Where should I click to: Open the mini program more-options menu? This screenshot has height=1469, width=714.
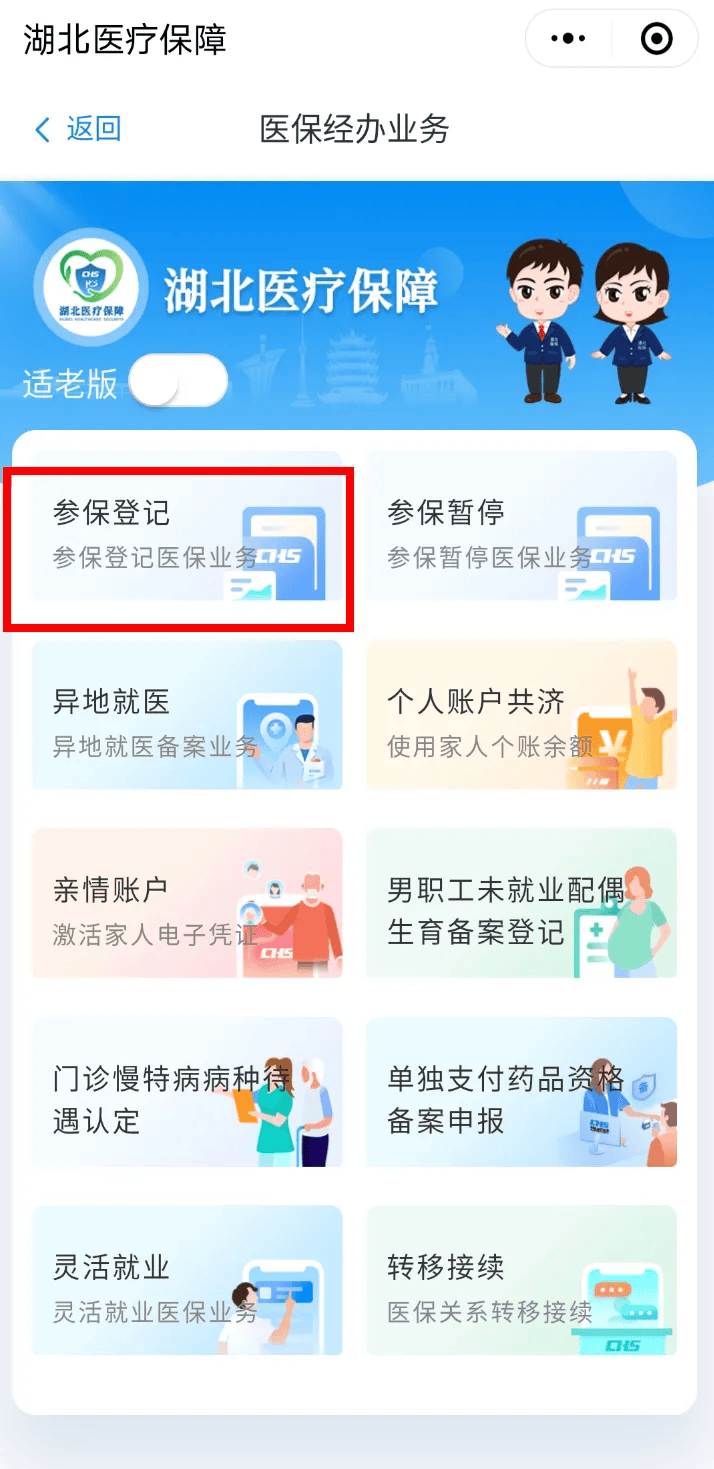pyautogui.click(x=568, y=39)
